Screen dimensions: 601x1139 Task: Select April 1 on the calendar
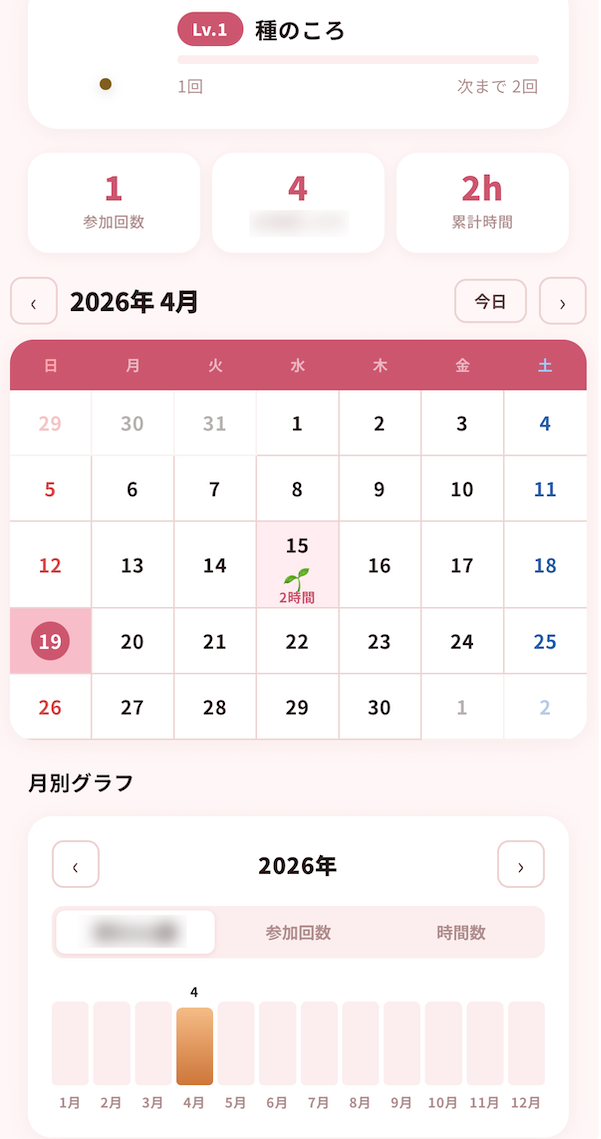tap(297, 423)
